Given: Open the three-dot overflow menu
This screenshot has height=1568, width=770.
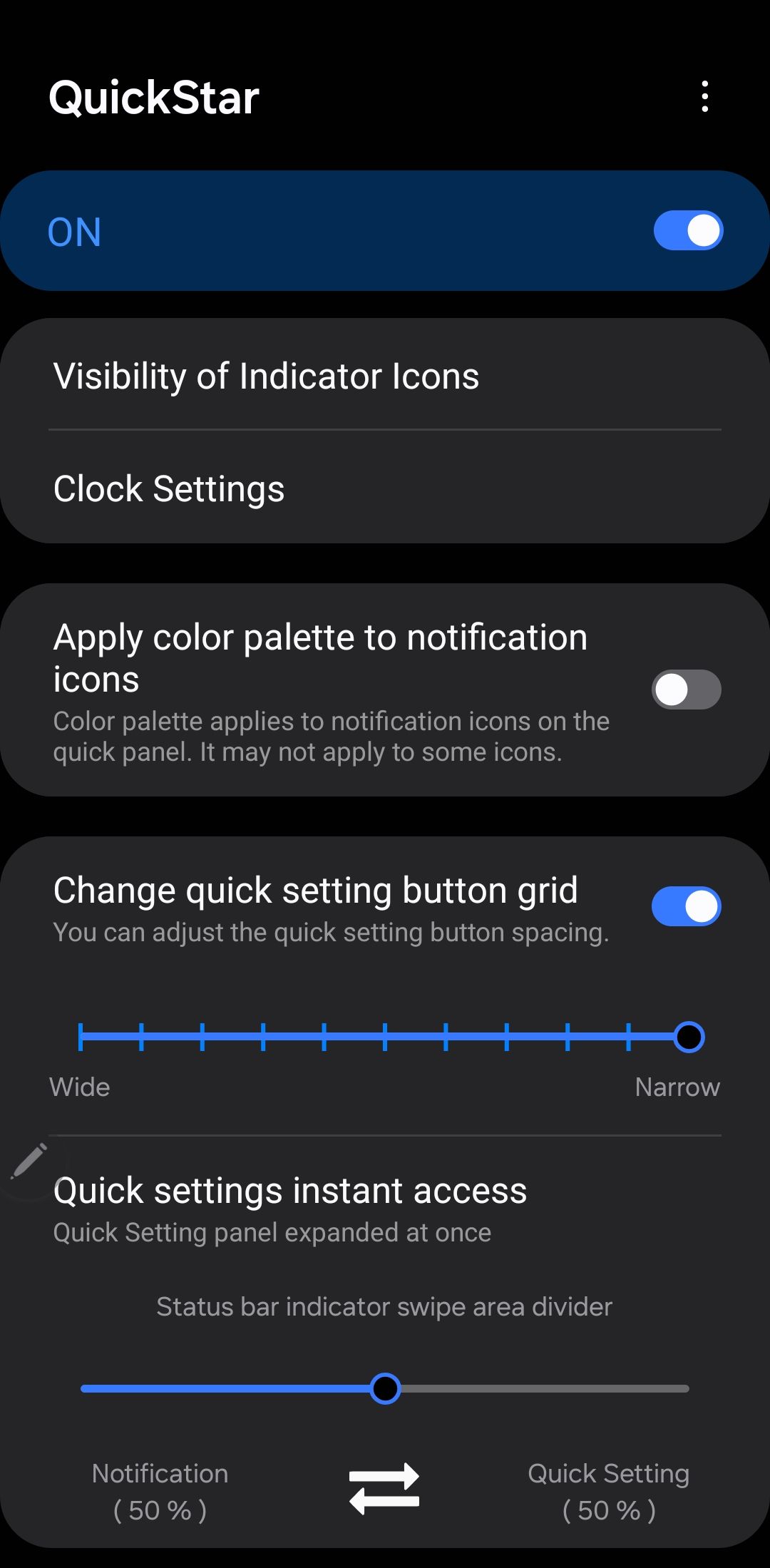Looking at the screenshot, I should (x=705, y=98).
